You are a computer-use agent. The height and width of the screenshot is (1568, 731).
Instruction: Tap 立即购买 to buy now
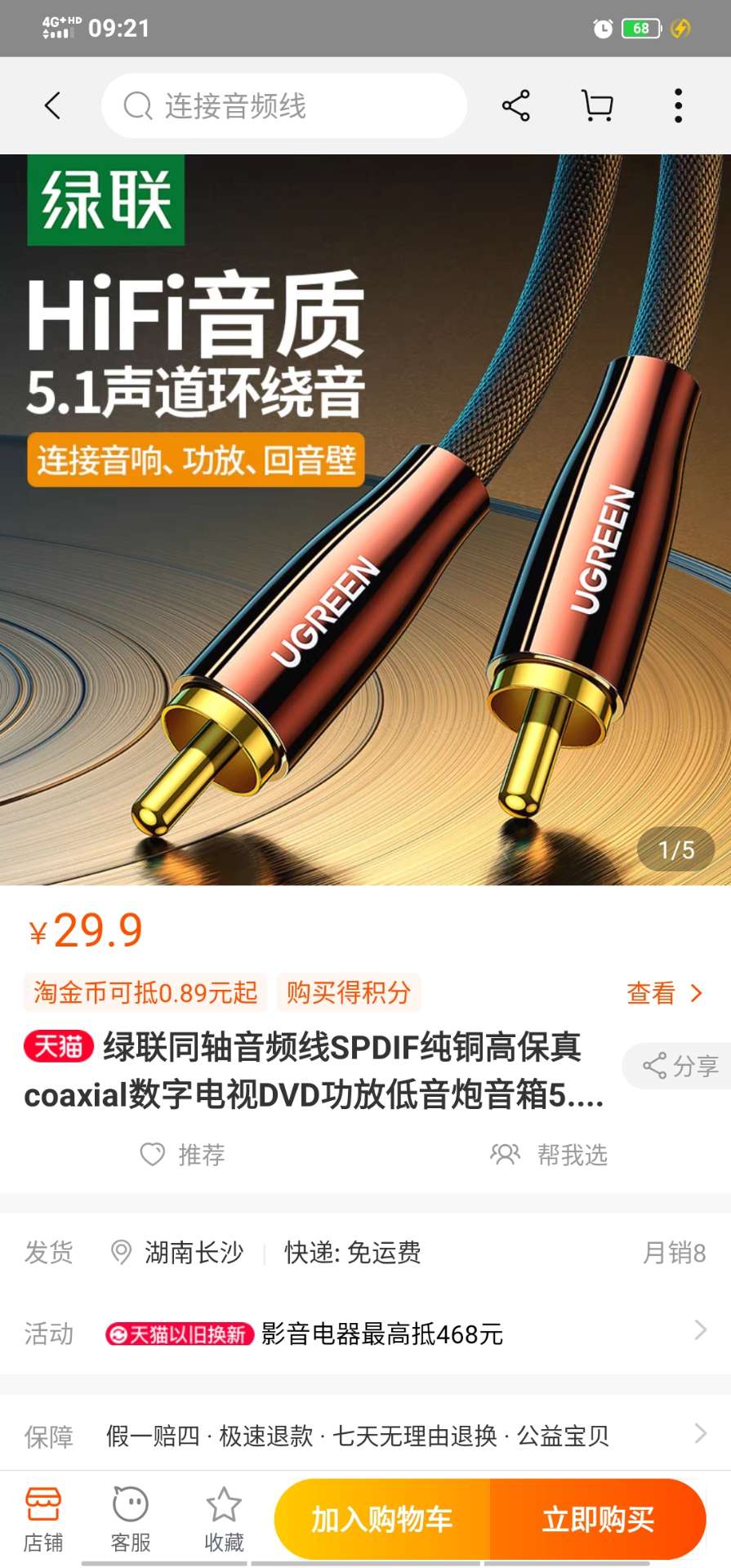click(x=598, y=1520)
